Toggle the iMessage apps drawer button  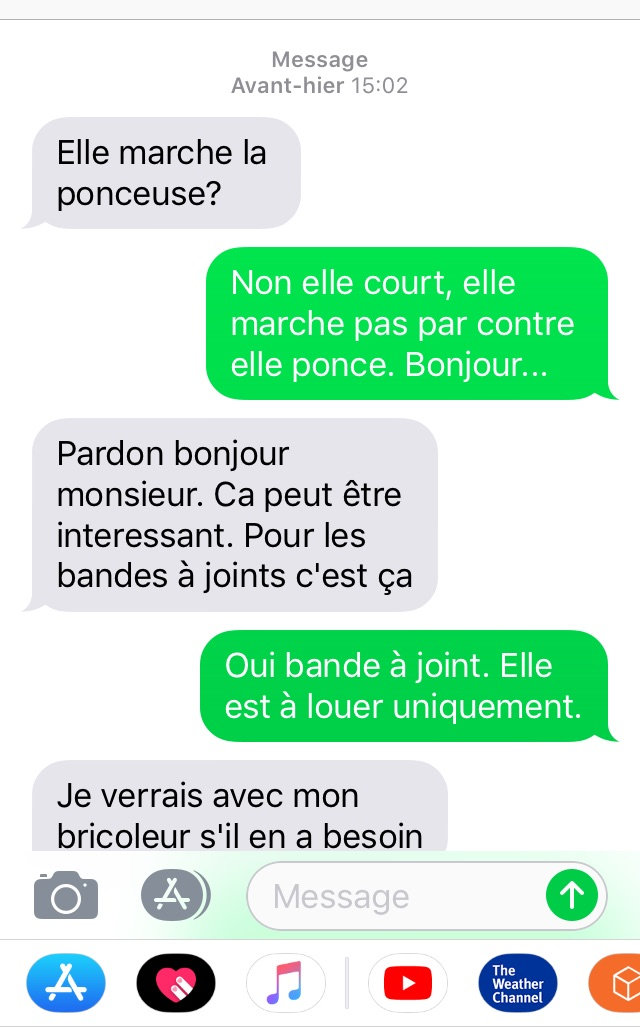174,895
